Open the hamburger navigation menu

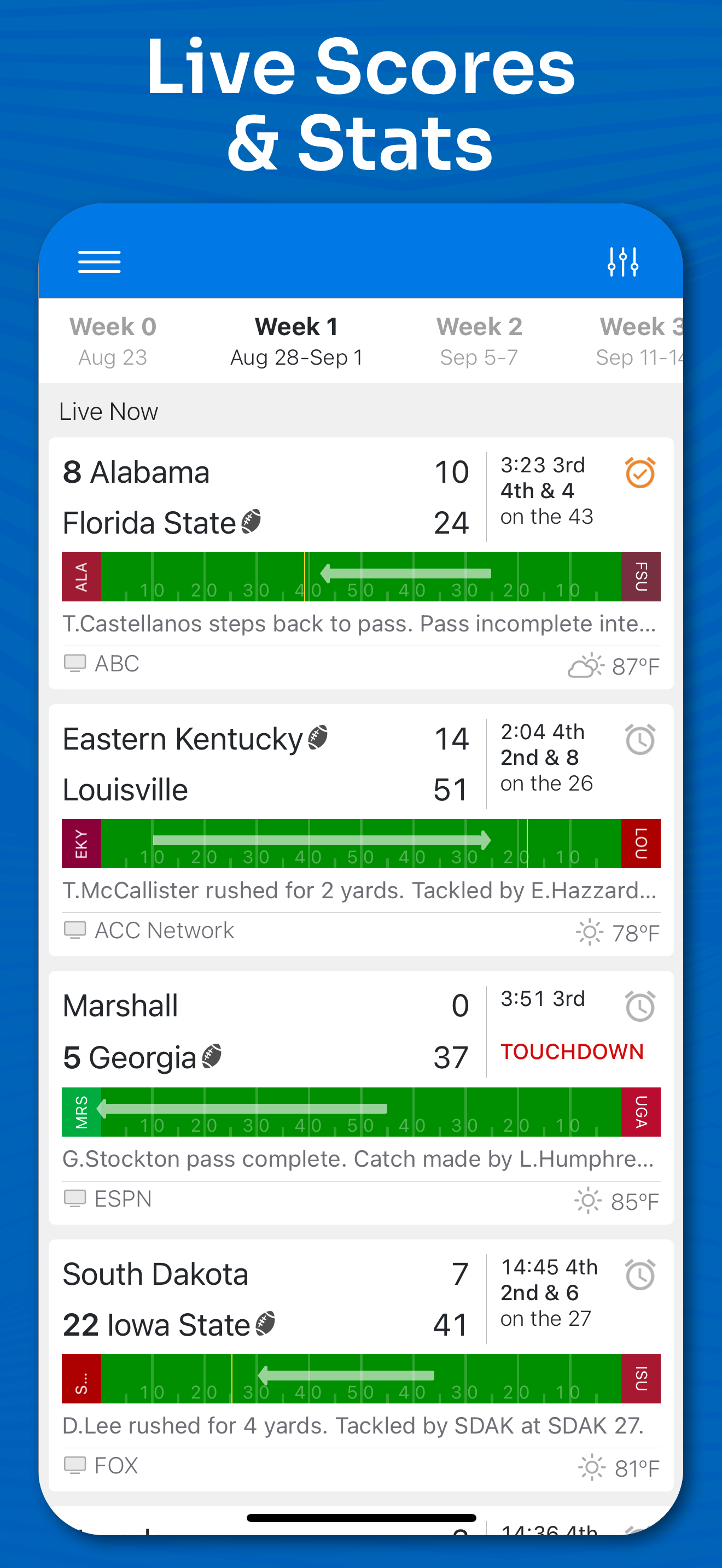coord(98,262)
